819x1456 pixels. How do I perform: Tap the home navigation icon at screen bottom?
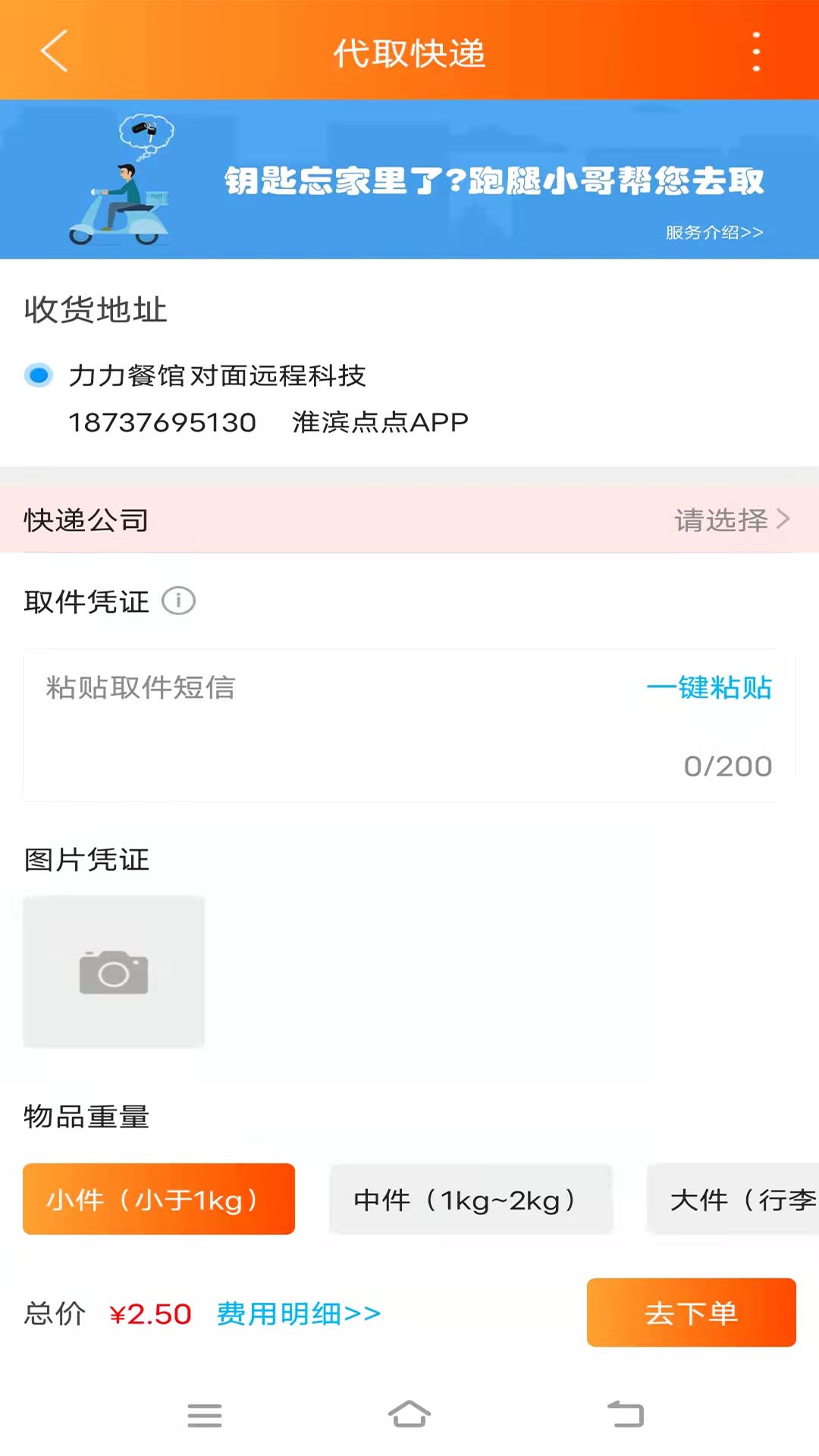409,1414
